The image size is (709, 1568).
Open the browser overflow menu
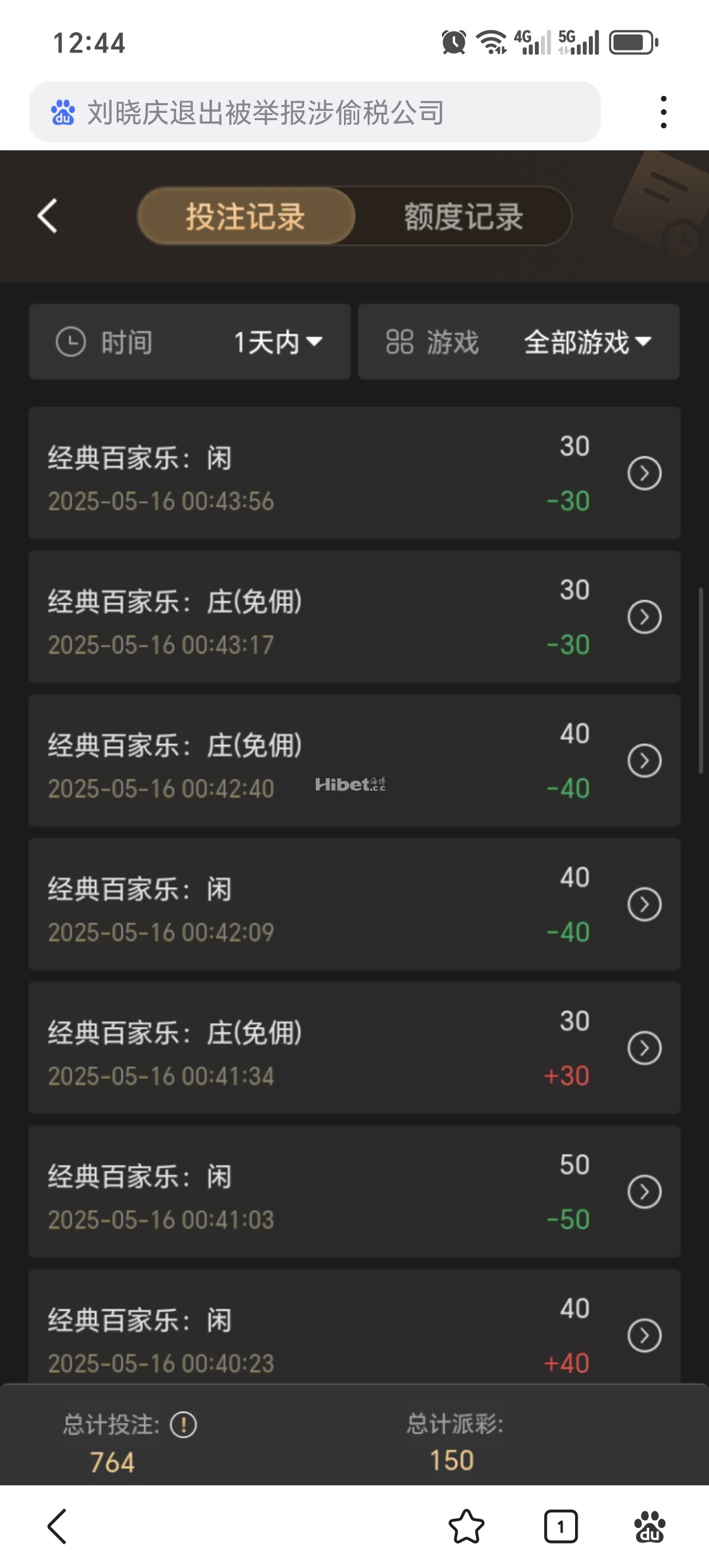664,112
